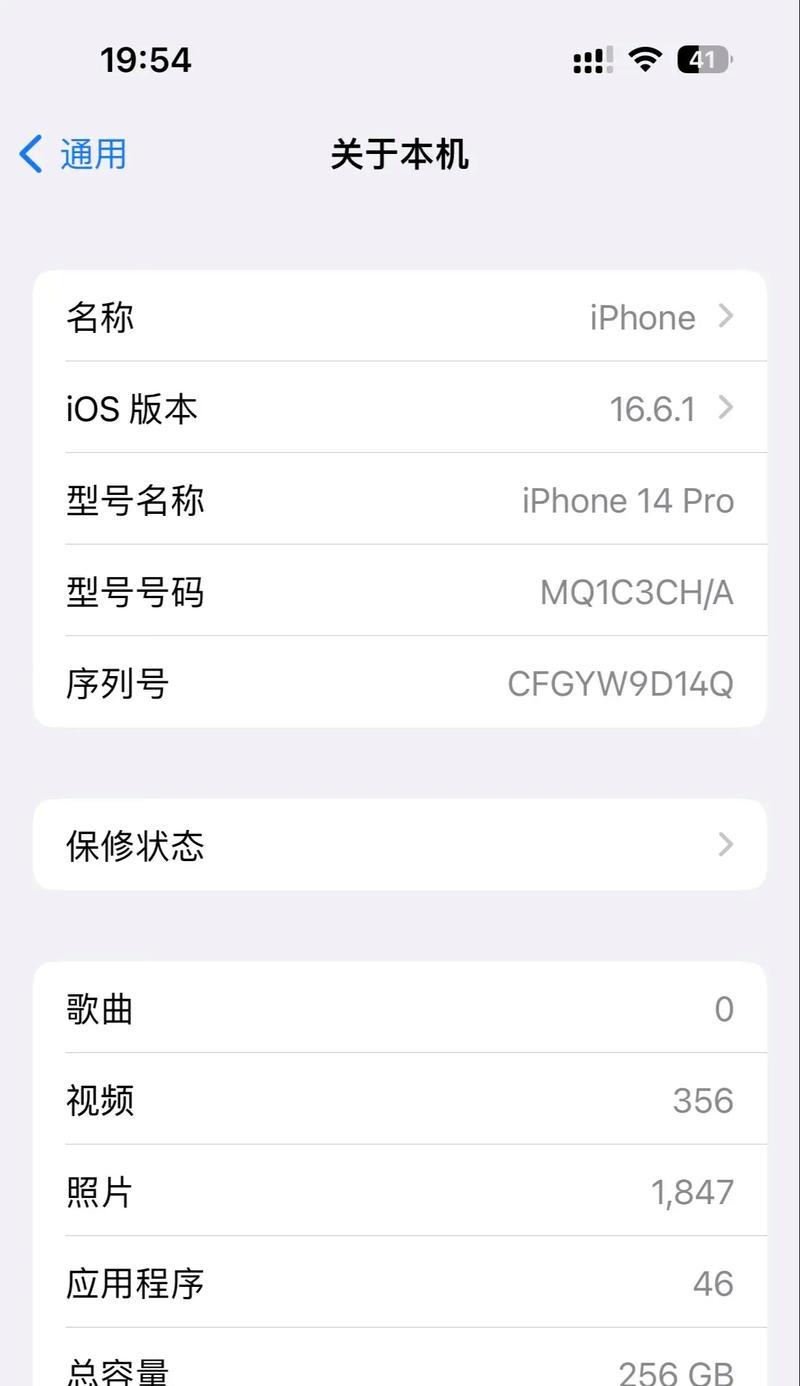Open 保修状态 details
Viewport: 800px width, 1386px height.
400,845
